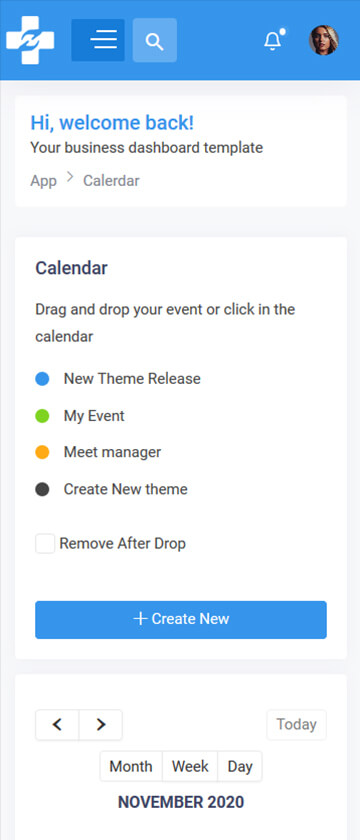The height and width of the screenshot is (840, 360).
Task: Open the notifications bell
Action: pyautogui.click(x=273, y=41)
